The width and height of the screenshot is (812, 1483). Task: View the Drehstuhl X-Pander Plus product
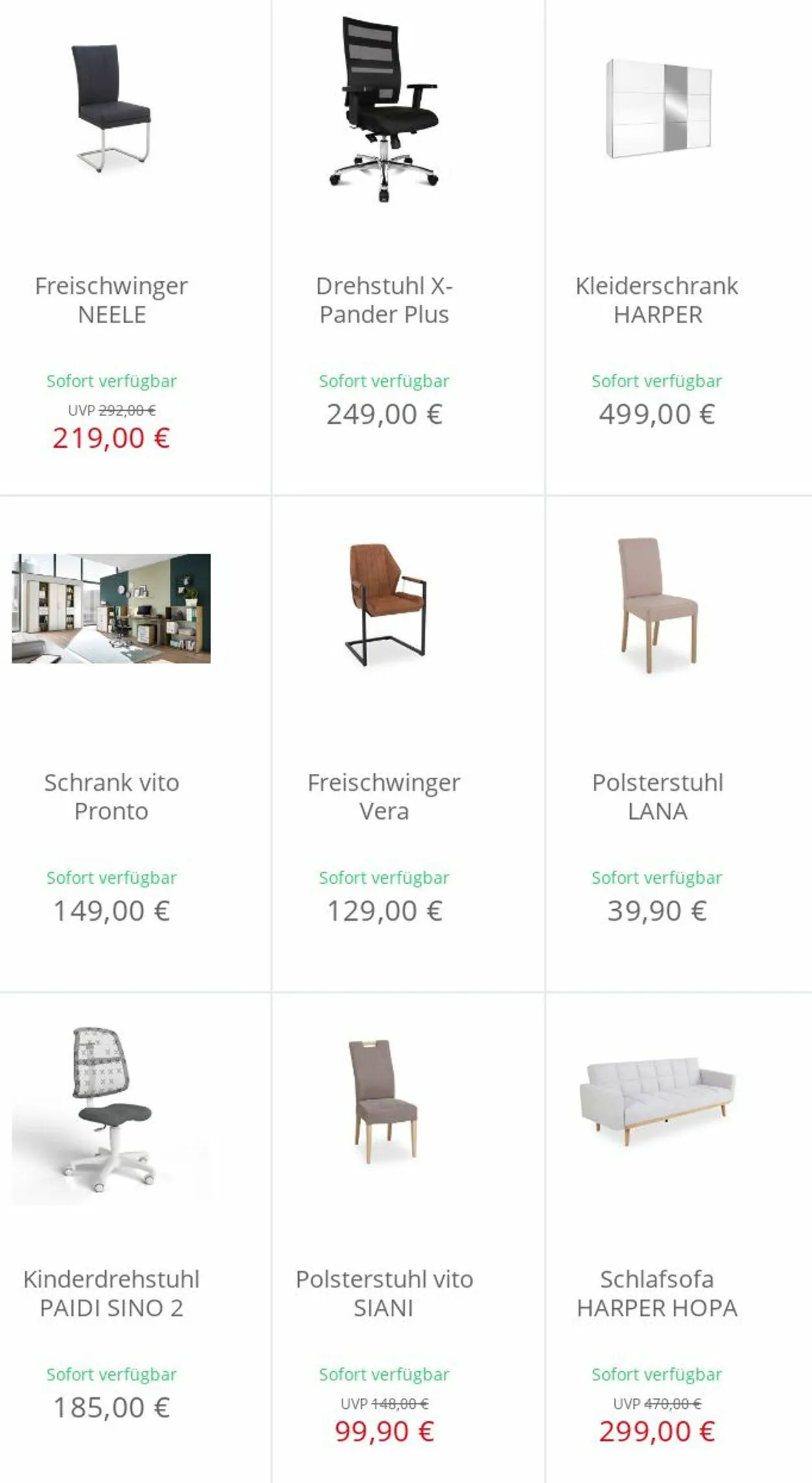(408, 247)
